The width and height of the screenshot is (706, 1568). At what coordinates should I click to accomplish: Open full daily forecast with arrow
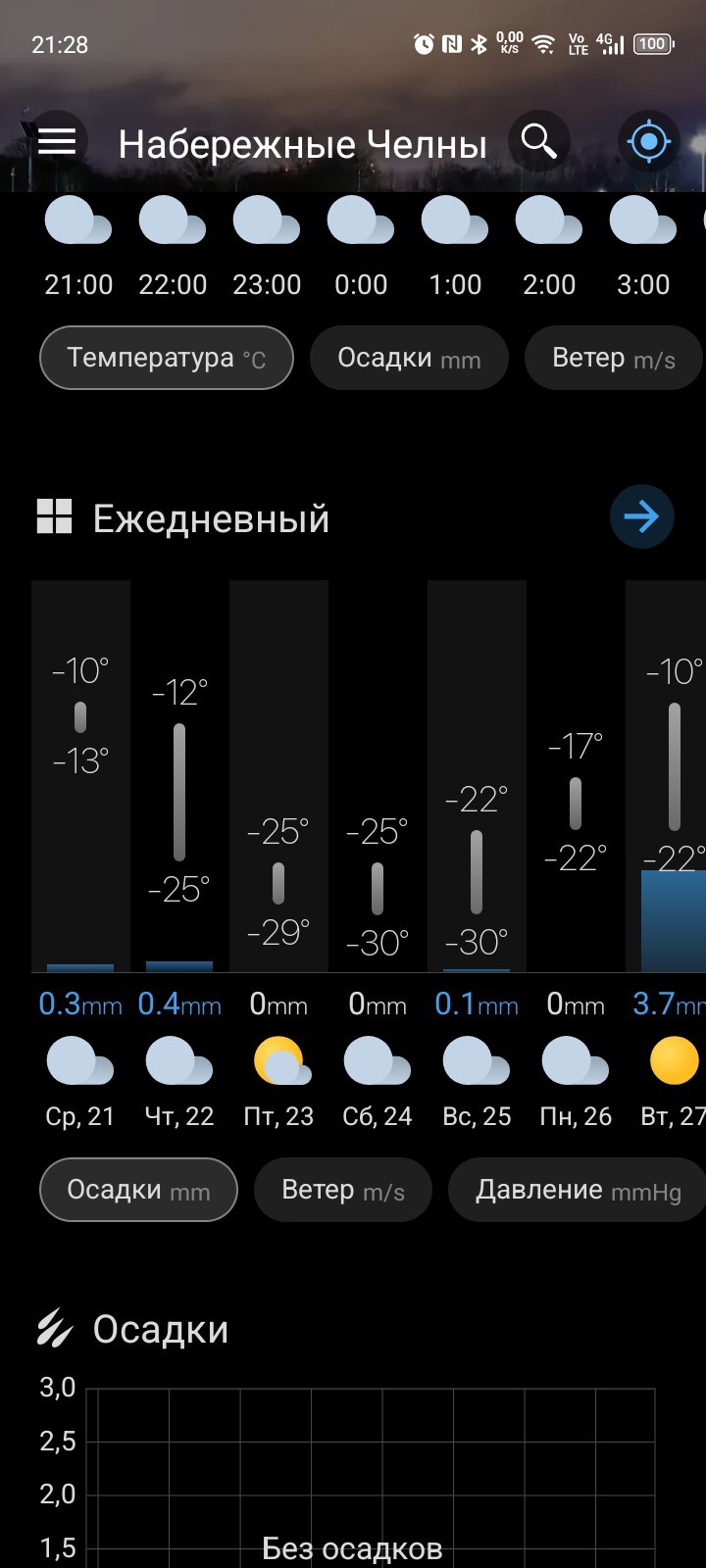642,516
